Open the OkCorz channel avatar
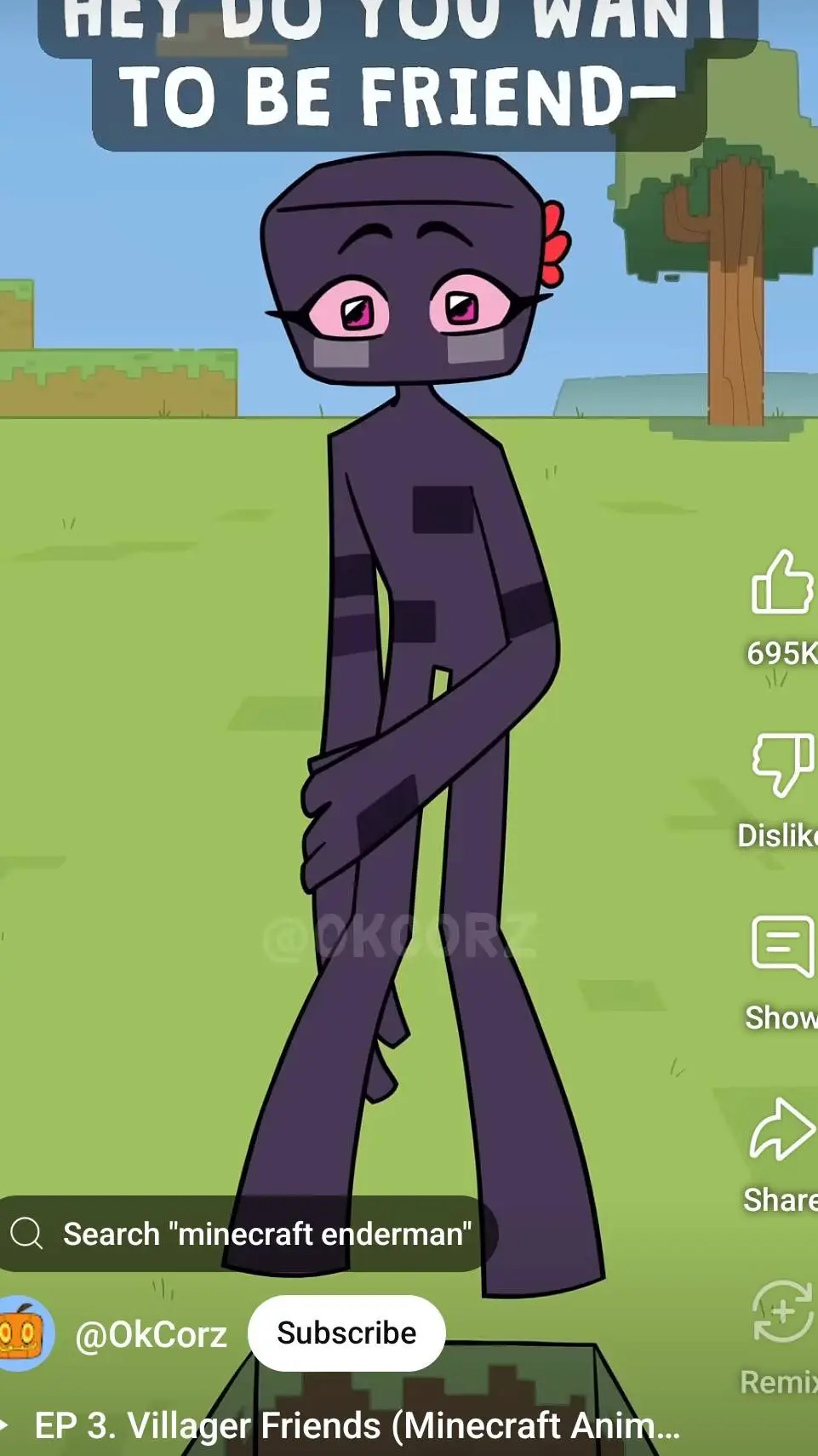This screenshot has height=1456, width=818. coord(26,1333)
